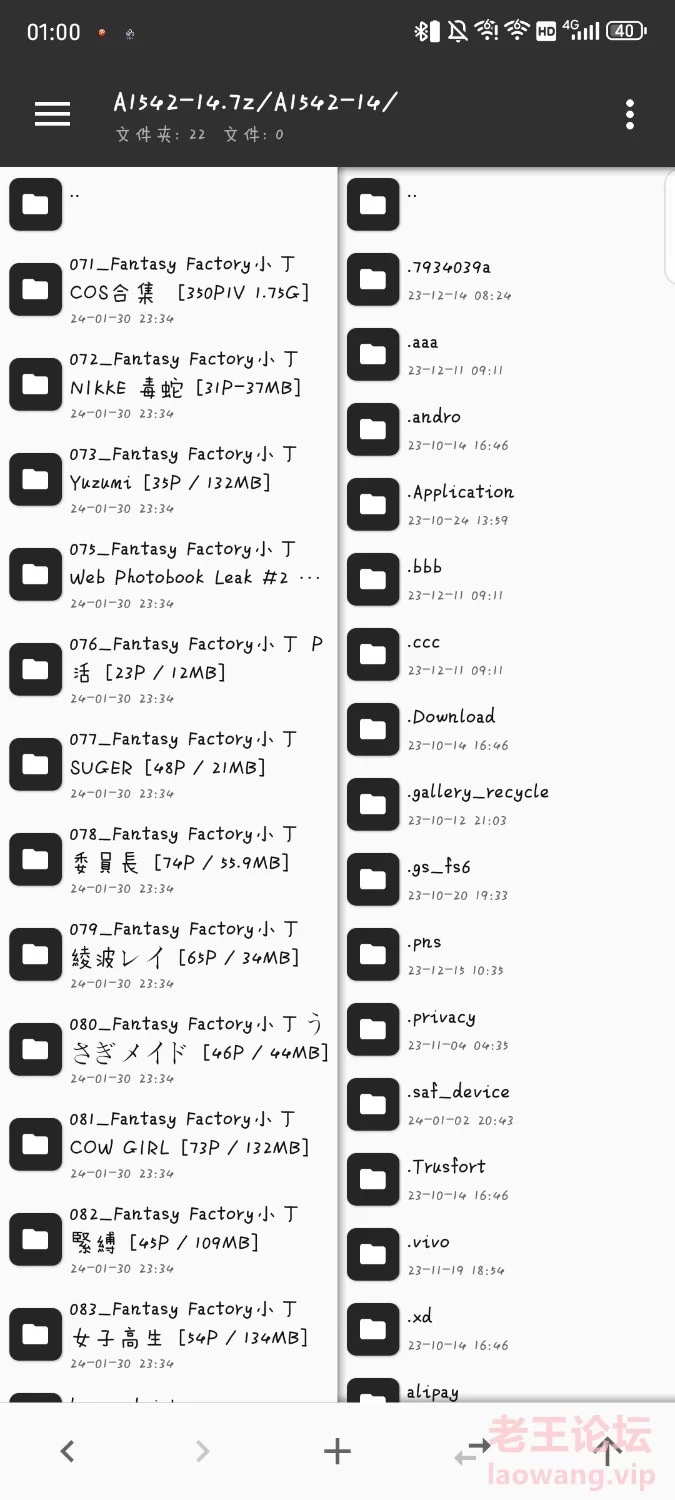
Task: Open the 077 SUGER folder
Action: [x=169, y=765]
